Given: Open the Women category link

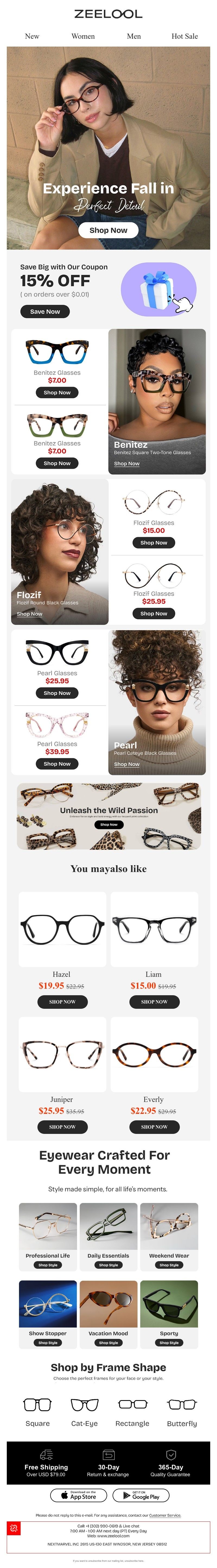Looking at the screenshot, I should tap(83, 37).
